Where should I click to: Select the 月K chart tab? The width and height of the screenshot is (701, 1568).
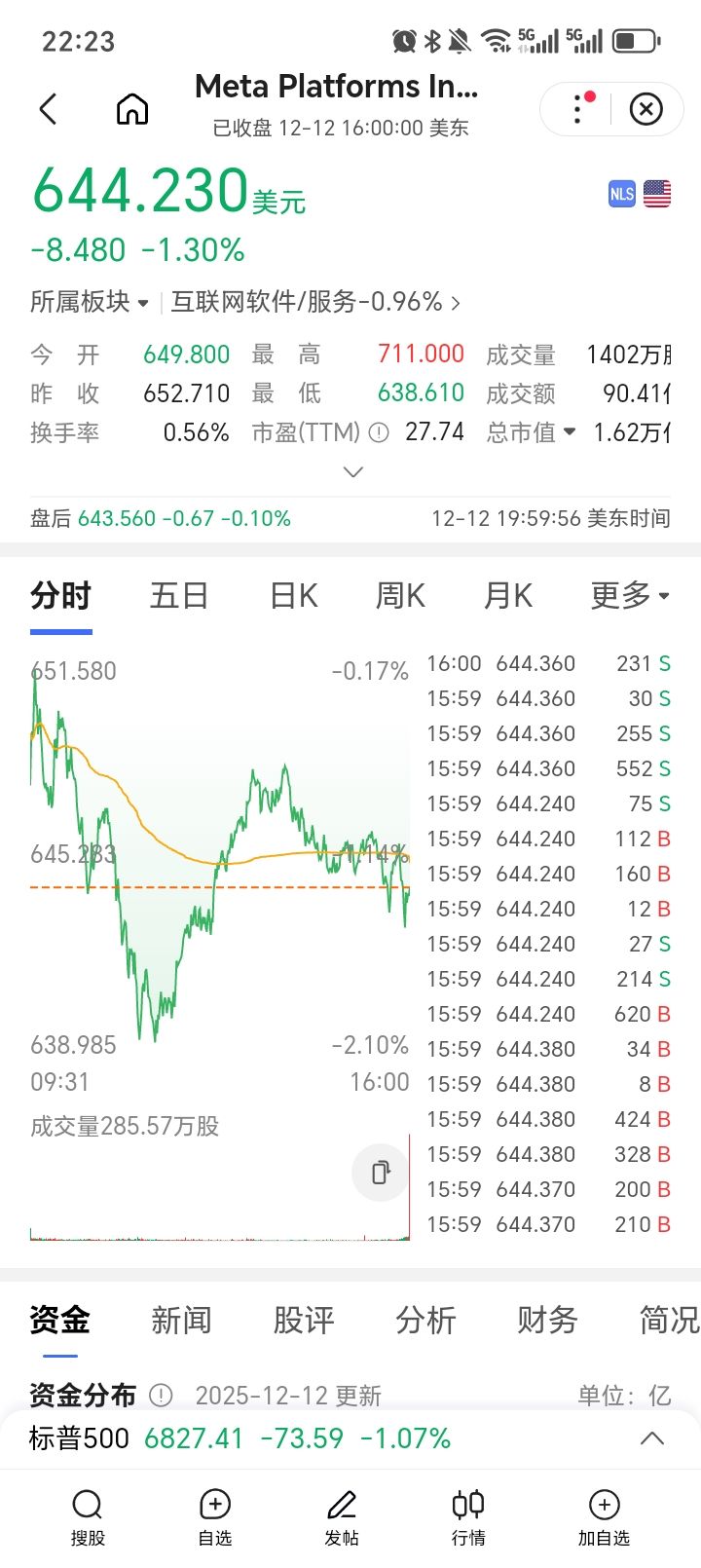pyautogui.click(x=507, y=595)
